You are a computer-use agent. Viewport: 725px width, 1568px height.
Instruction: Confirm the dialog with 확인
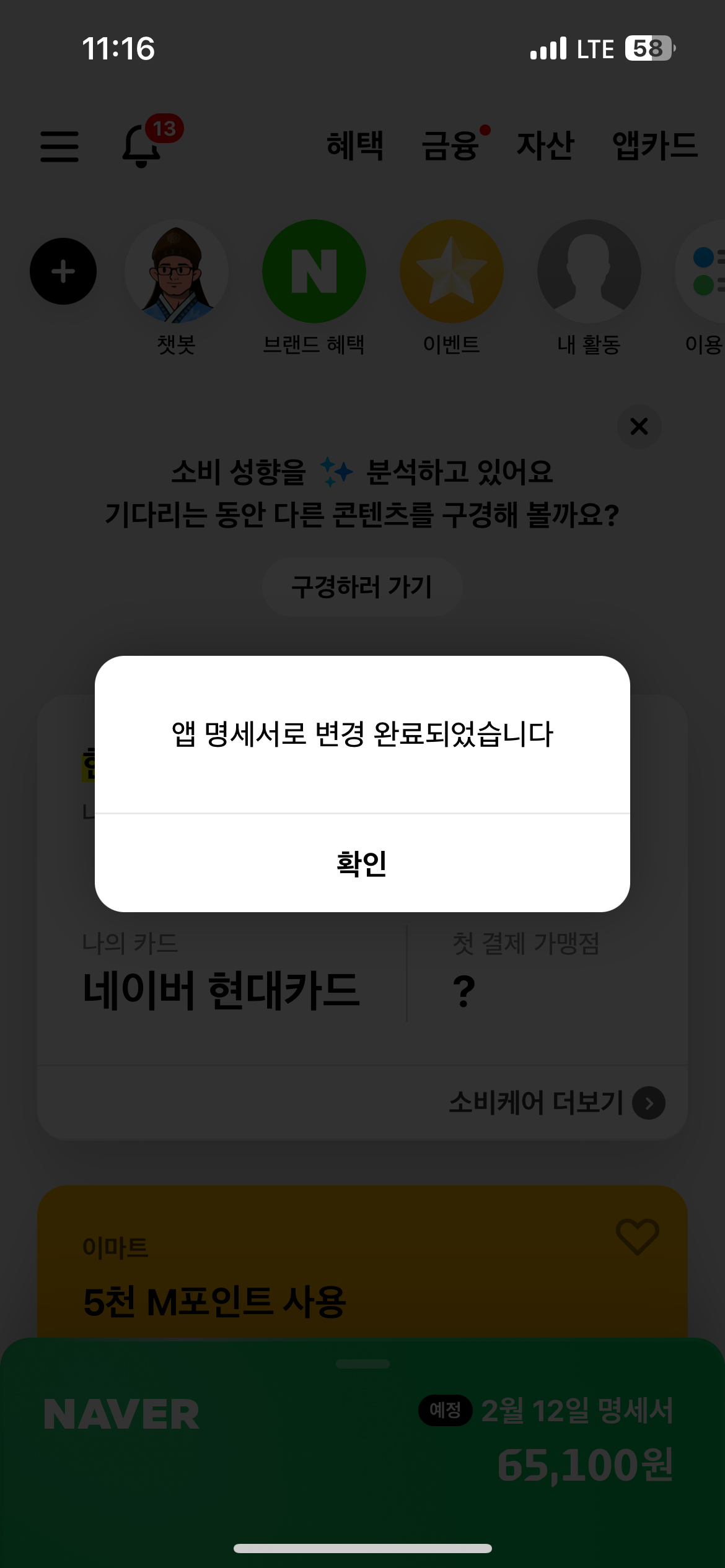(x=362, y=863)
